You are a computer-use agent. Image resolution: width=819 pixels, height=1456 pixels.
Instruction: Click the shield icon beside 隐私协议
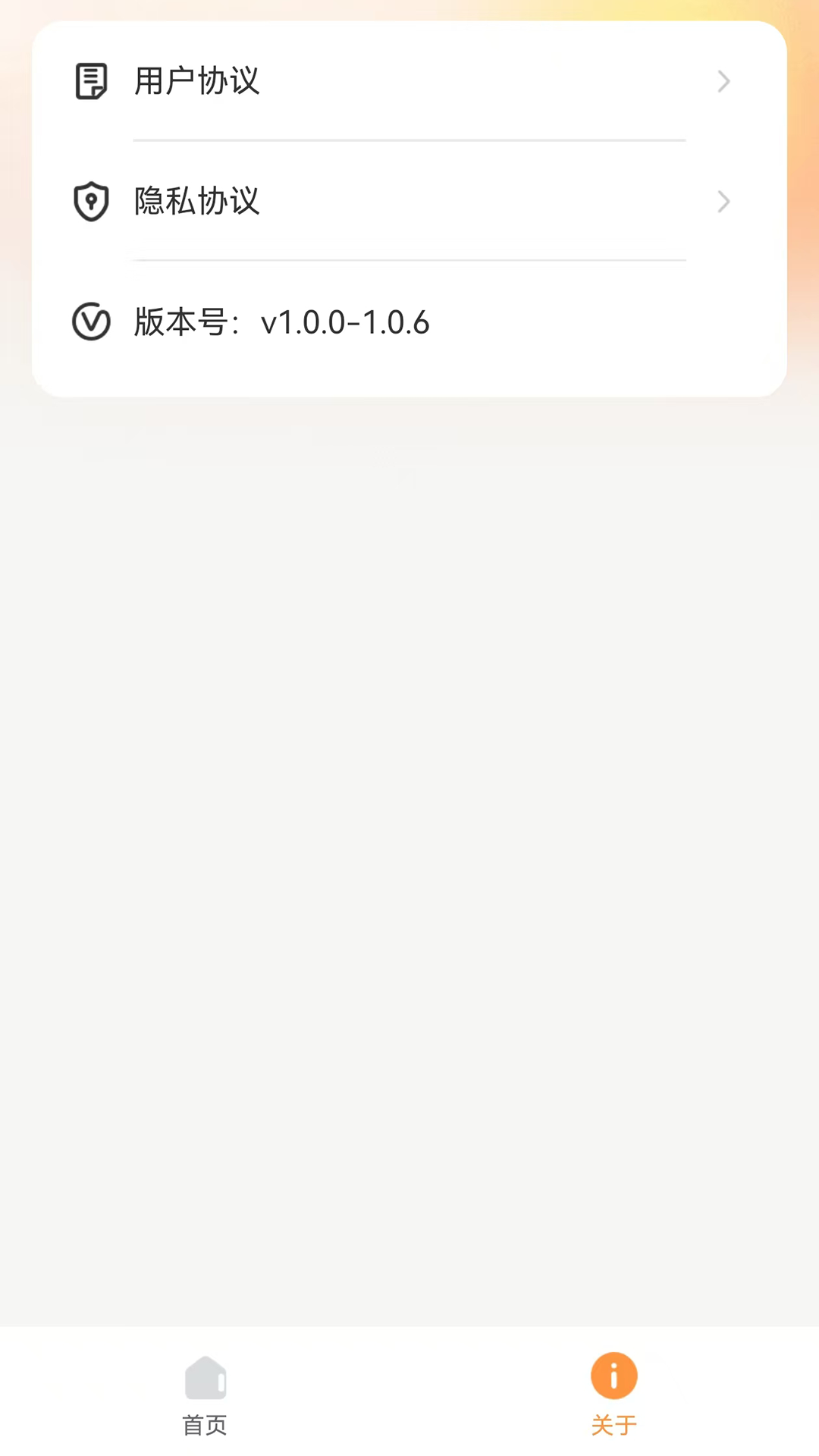91,201
